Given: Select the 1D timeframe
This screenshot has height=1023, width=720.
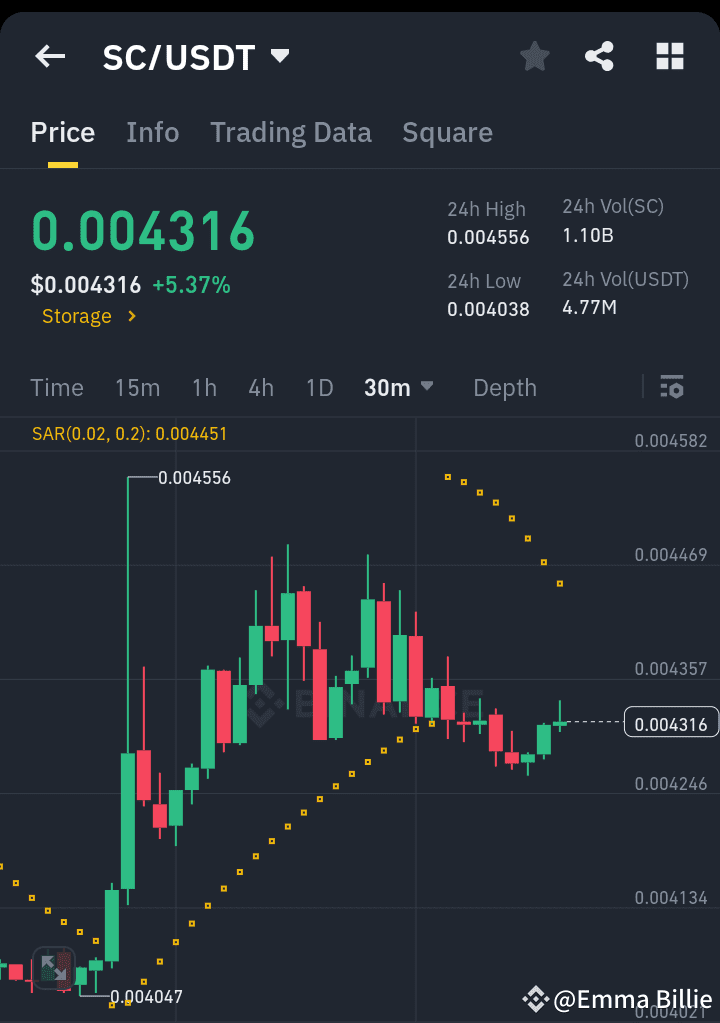Looking at the screenshot, I should [319, 388].
